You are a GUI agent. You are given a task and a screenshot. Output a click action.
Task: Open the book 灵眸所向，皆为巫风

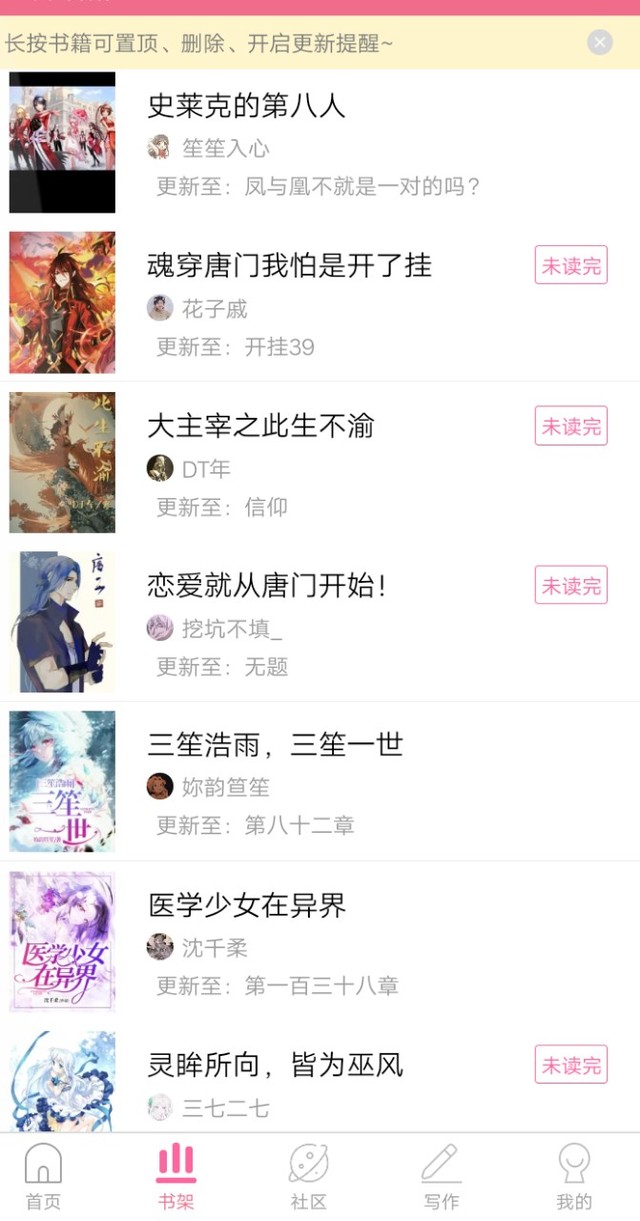pyautogui.click(x=320, y=1077)
